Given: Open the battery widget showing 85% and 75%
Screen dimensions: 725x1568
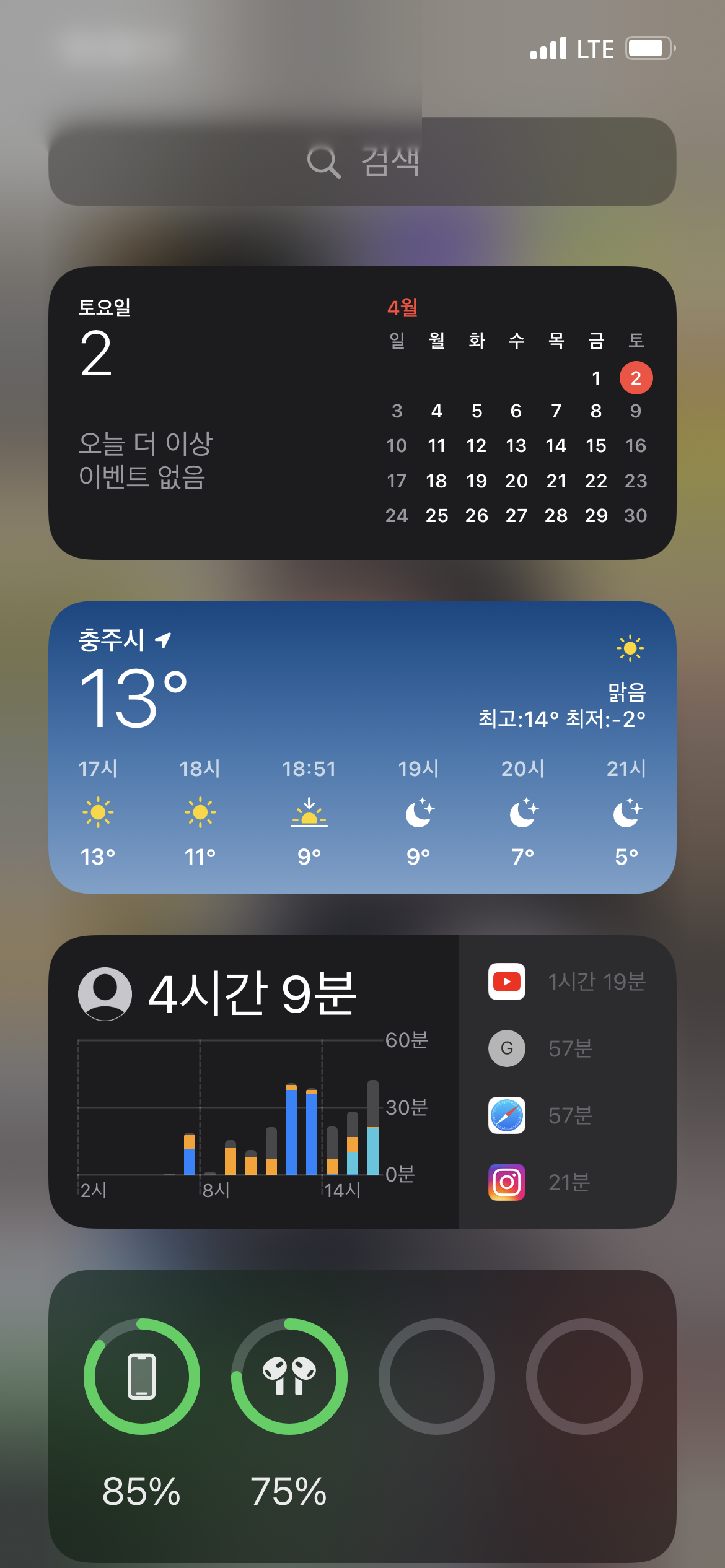Looking at the screenshot, I should [x=362, y=1416].
